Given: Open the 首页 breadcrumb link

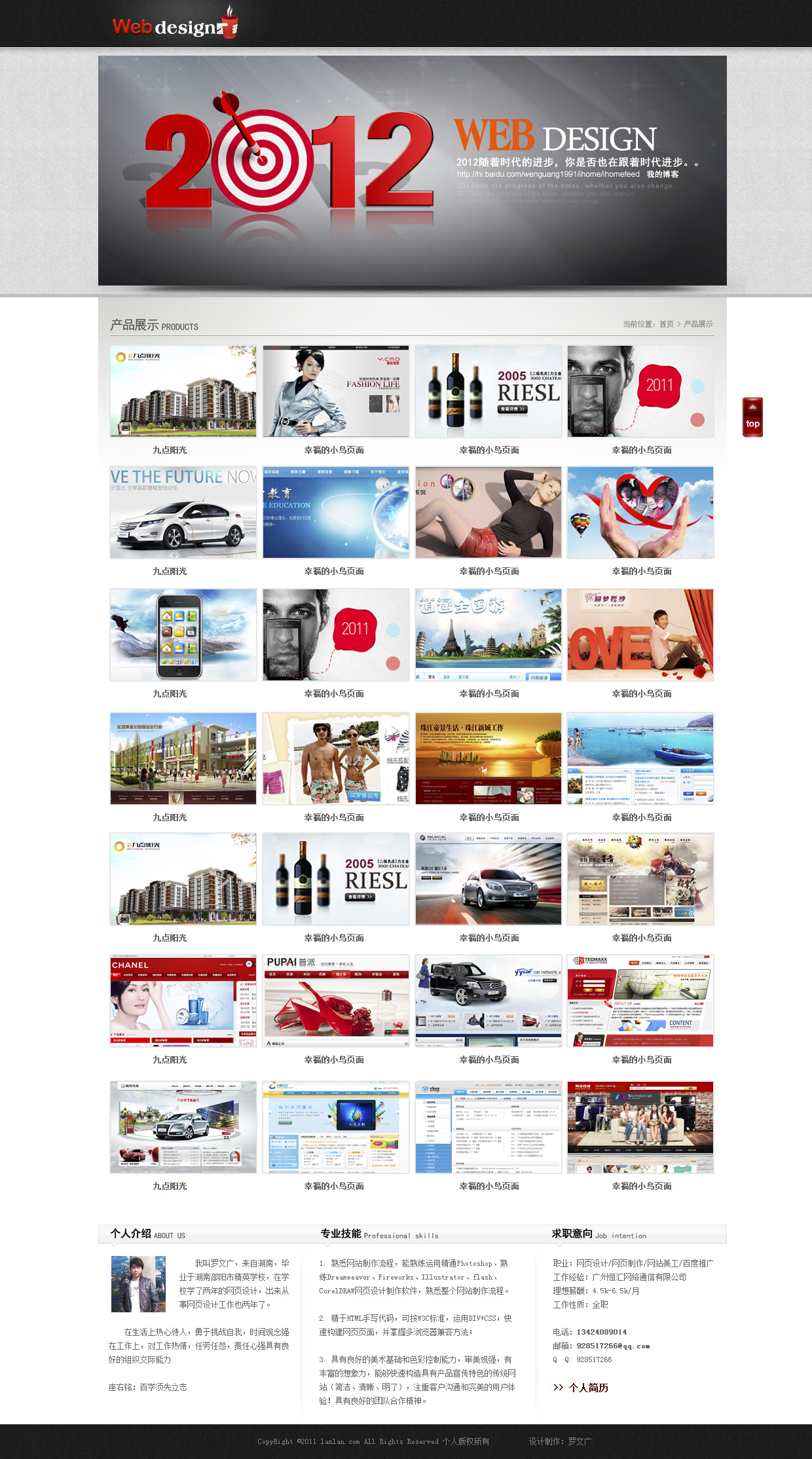Looking at the screenshot, I should [x=666, y=324].
